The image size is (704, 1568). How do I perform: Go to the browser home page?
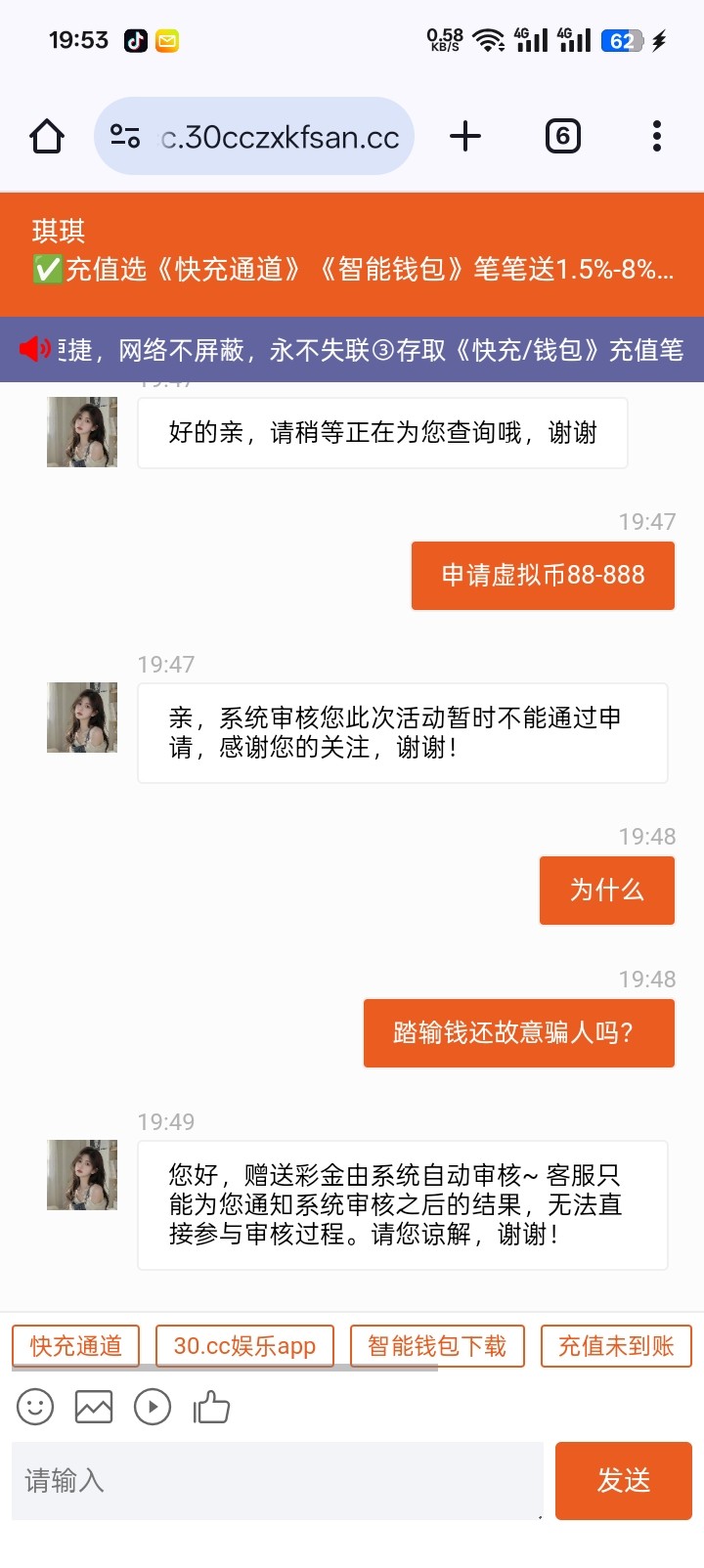[47, 137]
